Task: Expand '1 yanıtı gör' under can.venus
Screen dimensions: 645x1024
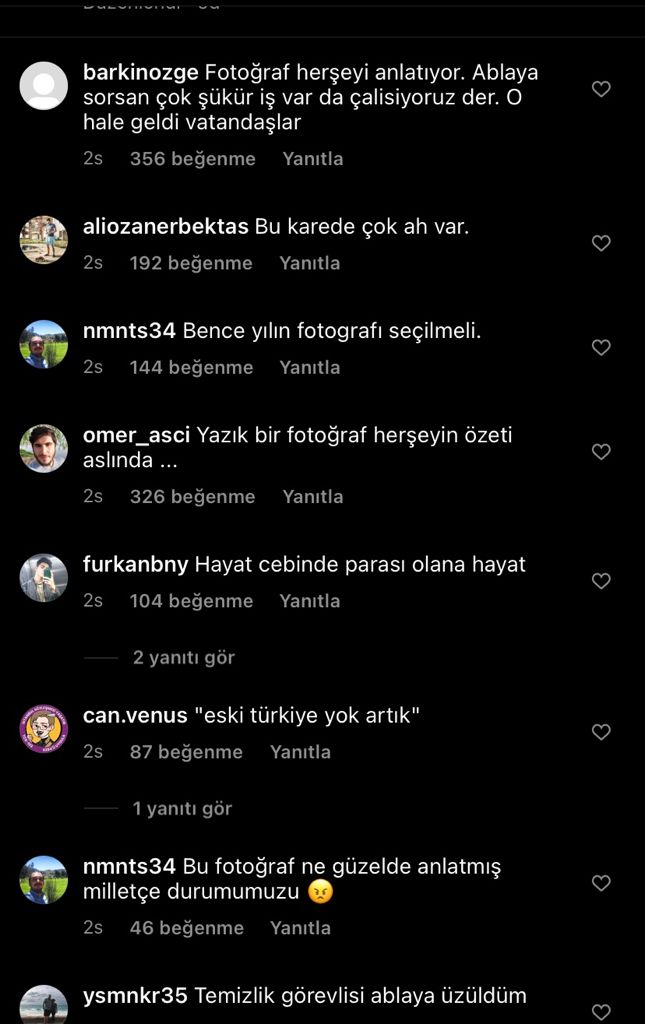Action: (x=182, y=809)
